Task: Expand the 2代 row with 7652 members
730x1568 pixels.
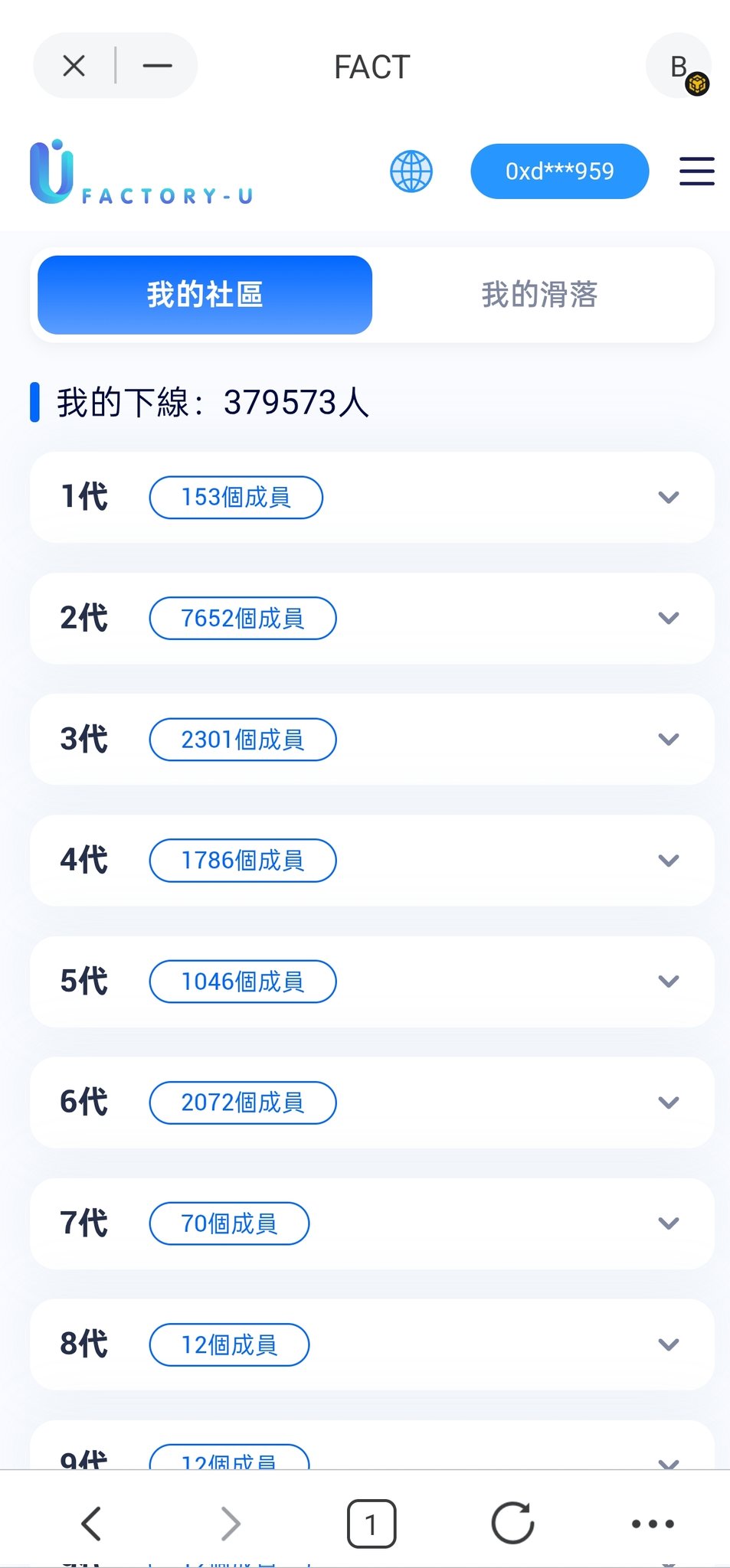Action: 669,619
